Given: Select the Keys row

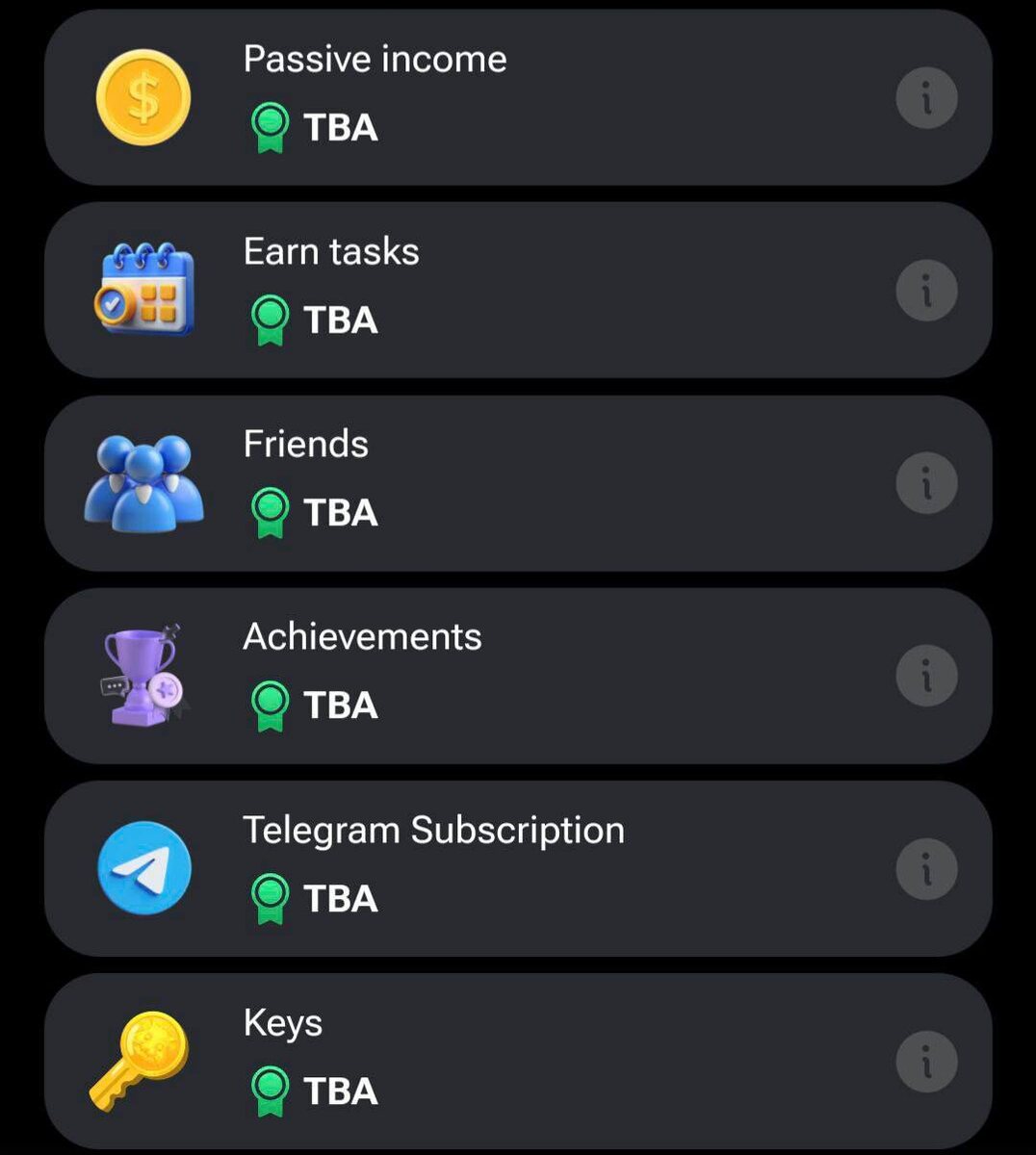Looking at the screenshot, I should pyautogui.click(x=518, y=1061).
